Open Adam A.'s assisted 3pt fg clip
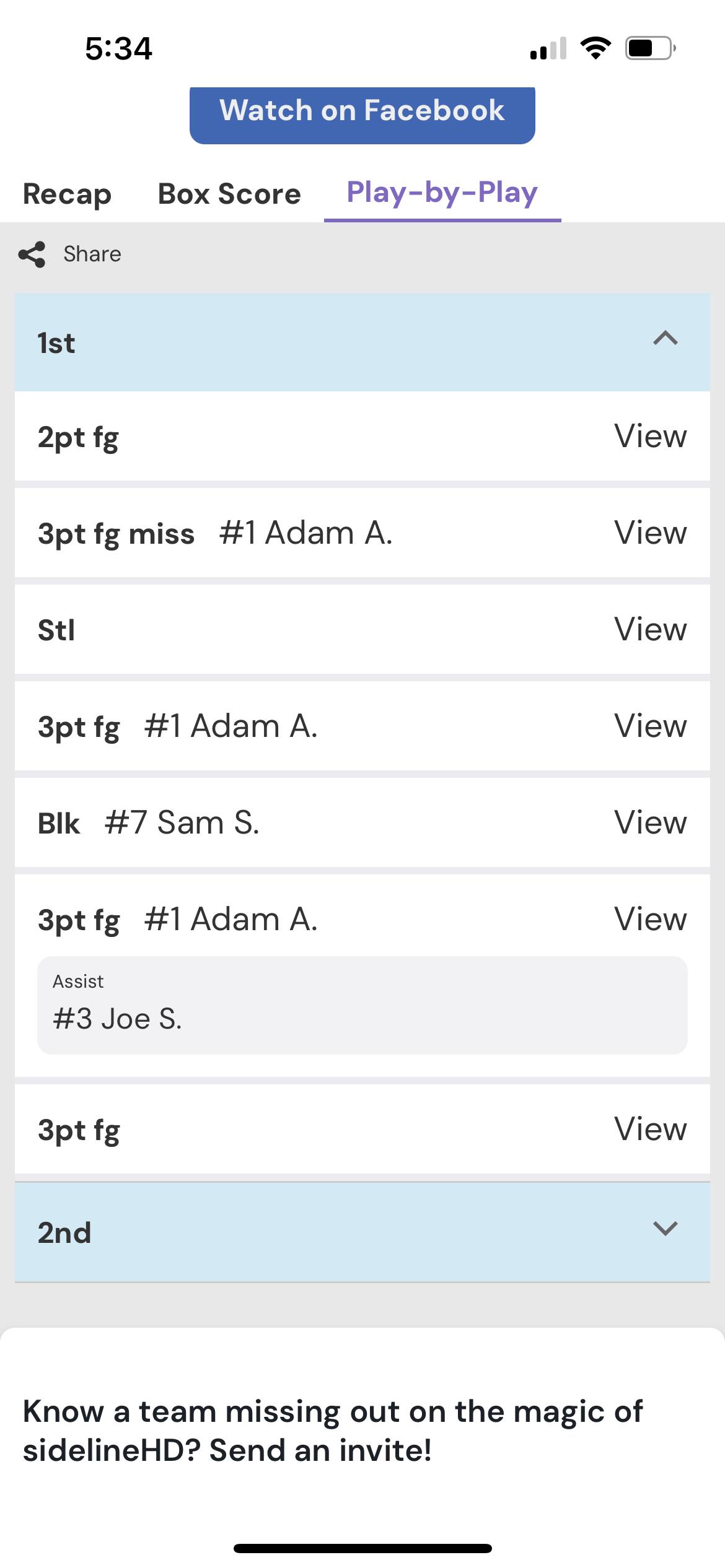The width and height of the screenshot is (725, 1568). [x=651, y=918]
